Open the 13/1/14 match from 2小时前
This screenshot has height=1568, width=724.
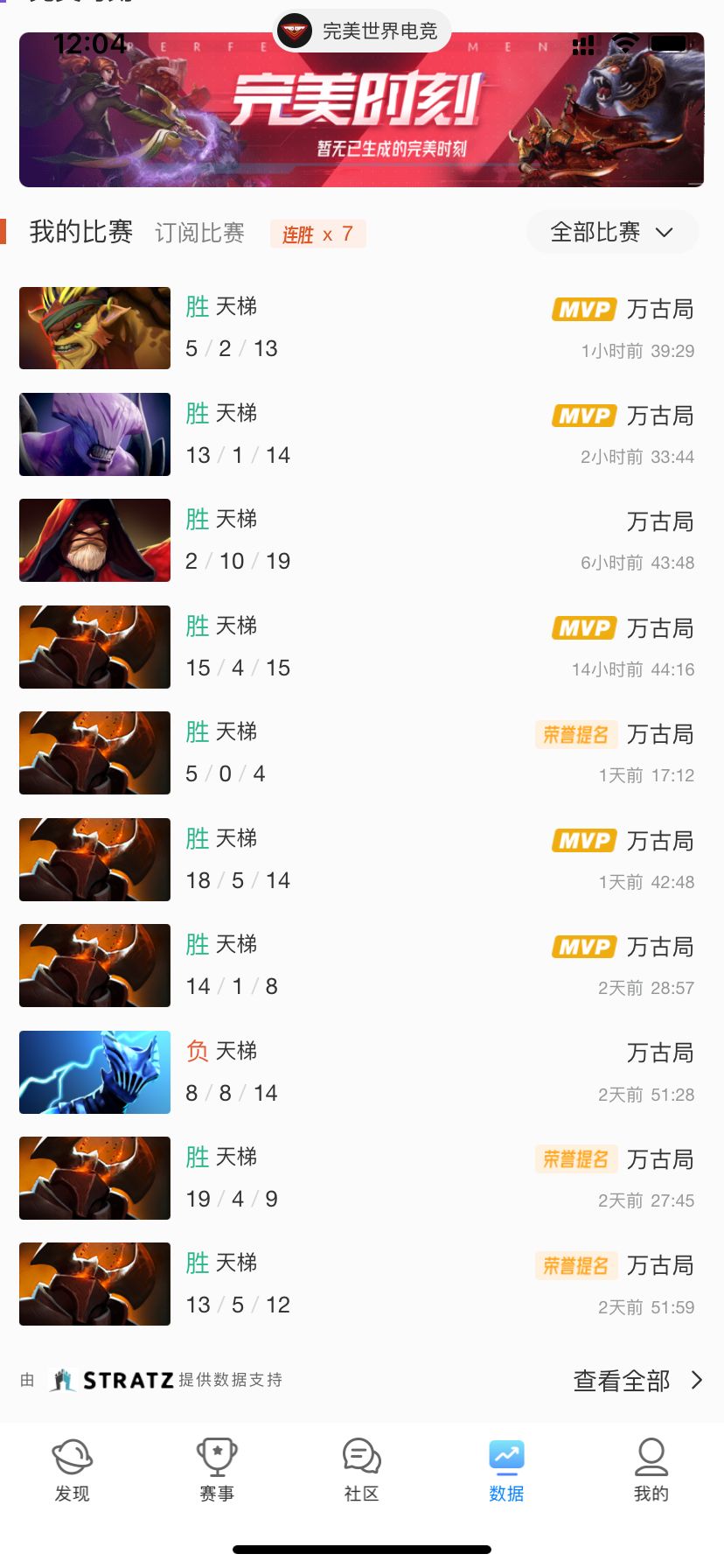(x=362, y=434)
